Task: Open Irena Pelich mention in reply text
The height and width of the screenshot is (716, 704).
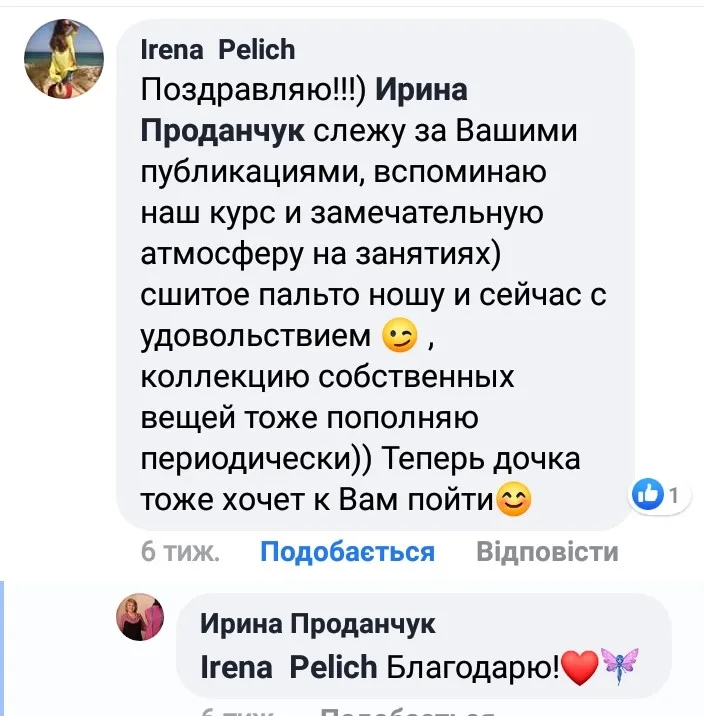Action: 289,667
